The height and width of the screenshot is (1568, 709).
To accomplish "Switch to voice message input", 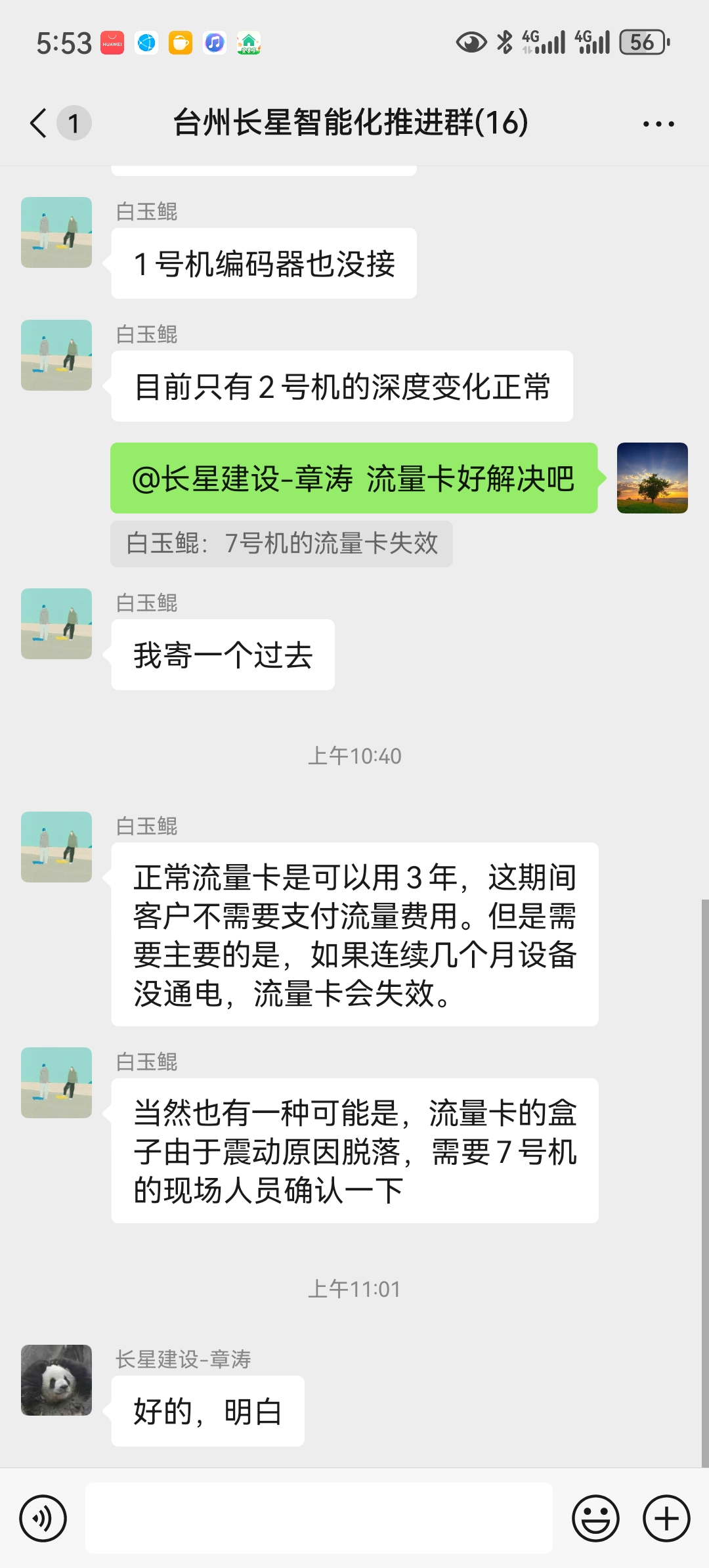I will click(x=43, y=1518).
